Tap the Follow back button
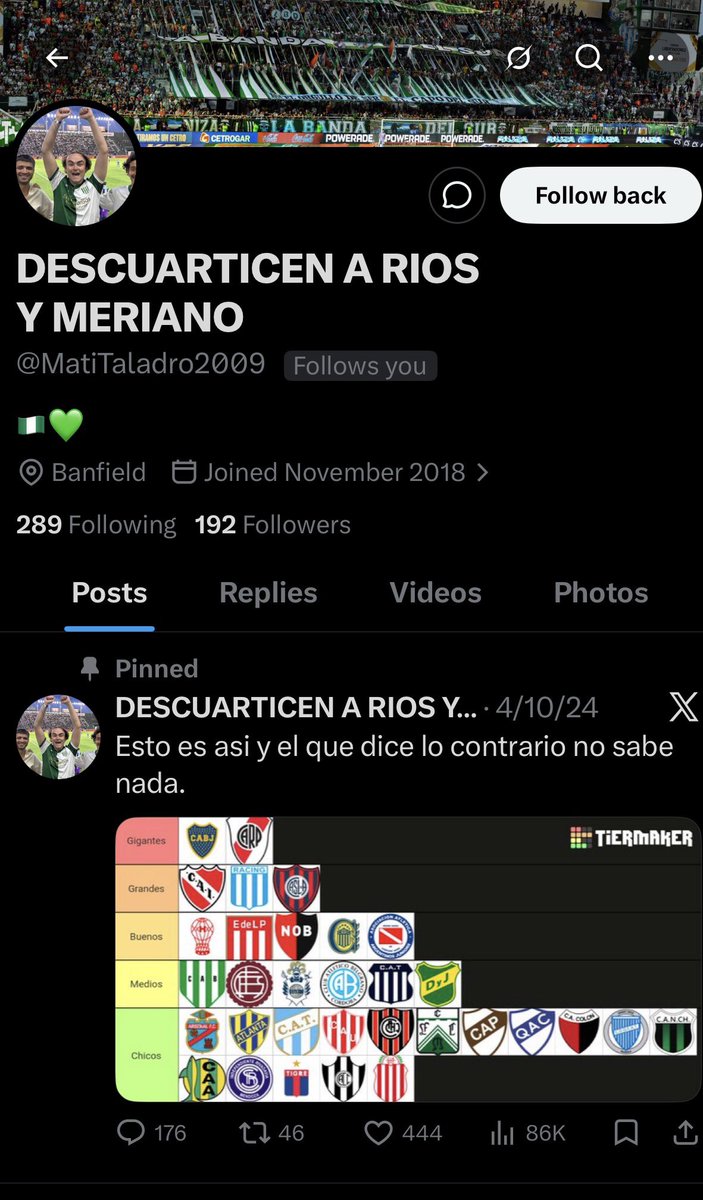Screen dimensions: 703x1200 600,195
